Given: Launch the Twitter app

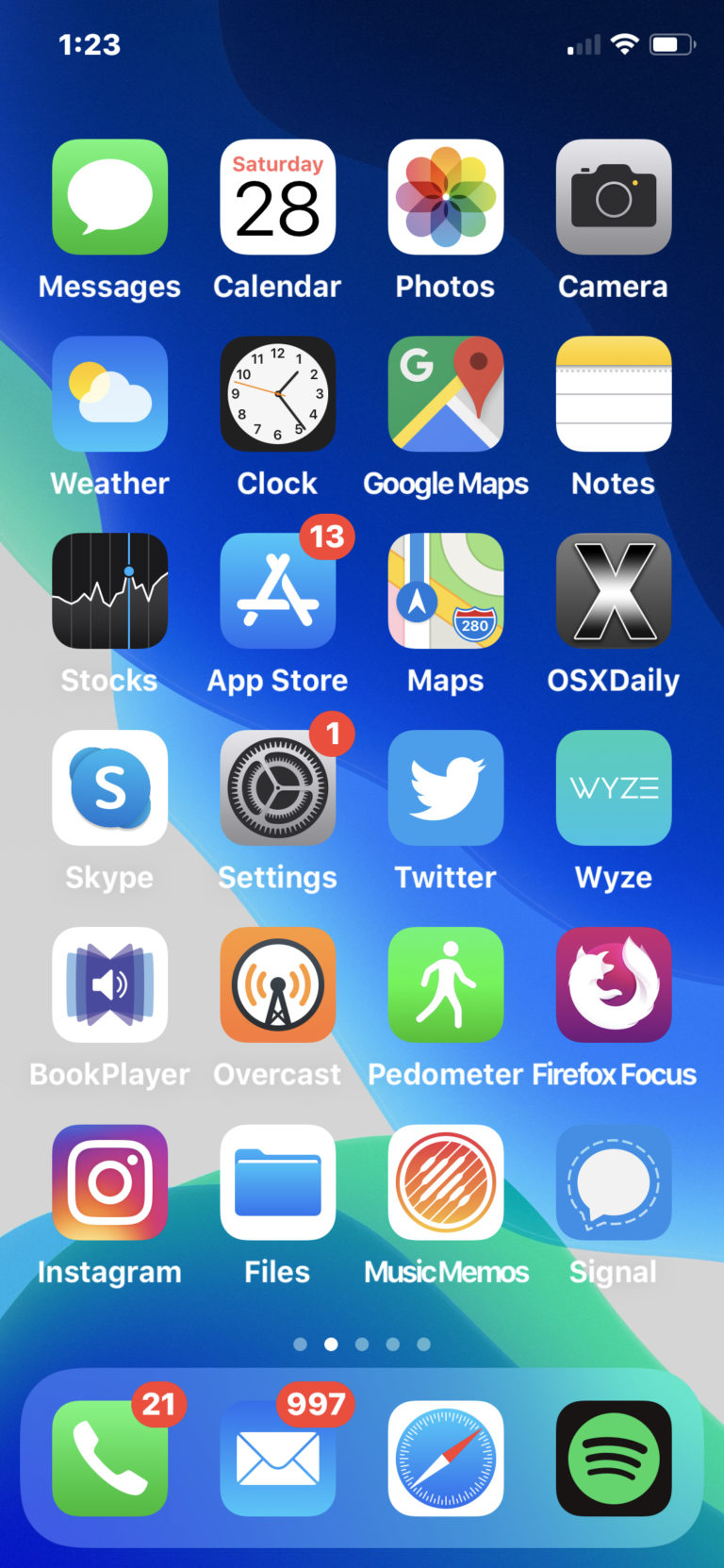Looking at the screenshot, I should point(445,788).
